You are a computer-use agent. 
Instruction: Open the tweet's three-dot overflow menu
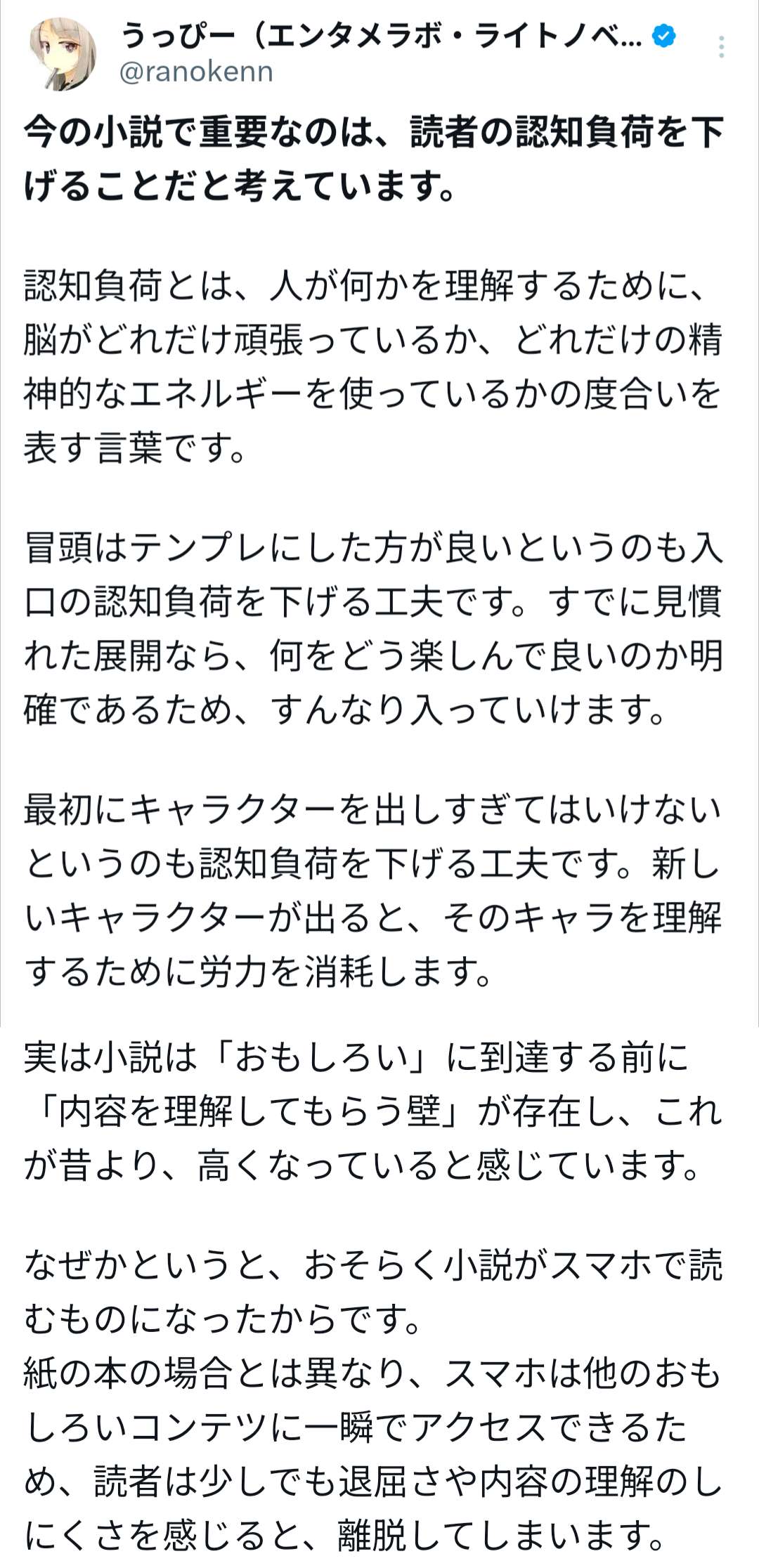pos(721,47)
